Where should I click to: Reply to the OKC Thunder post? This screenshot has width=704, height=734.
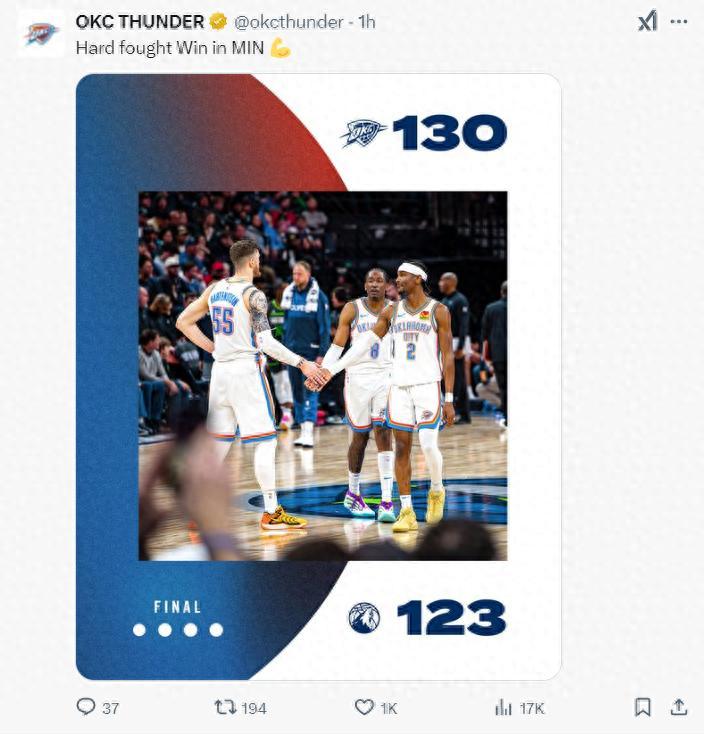coord(87,707)
